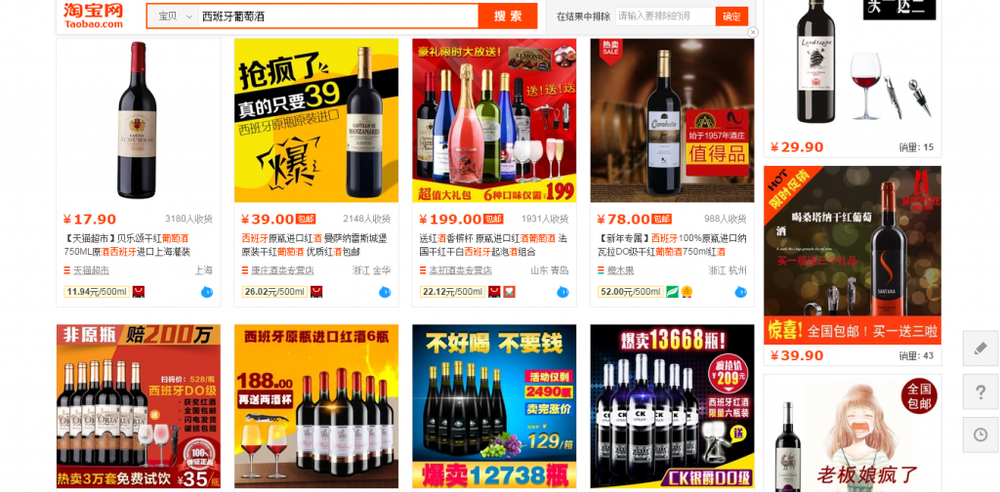Visit the 本初酒类专营店 shop link
1000x492 pixels.
tap(460, 271)
